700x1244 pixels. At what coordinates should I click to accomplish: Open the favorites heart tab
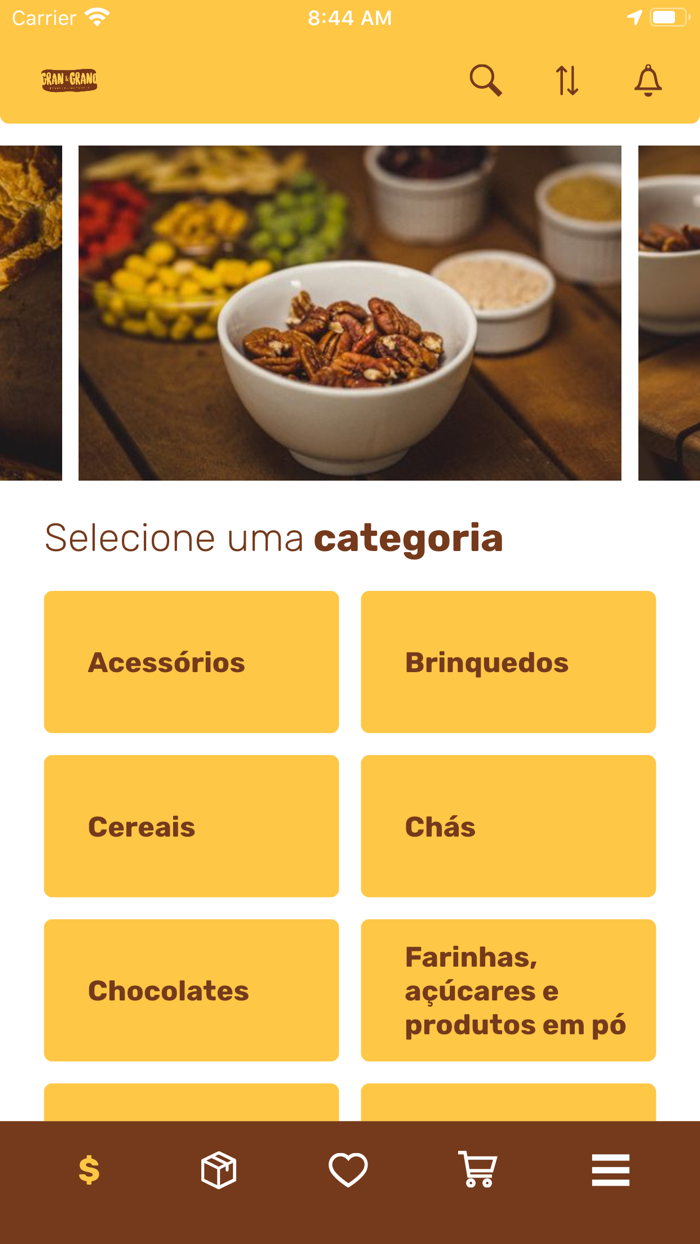point(348,1169)
